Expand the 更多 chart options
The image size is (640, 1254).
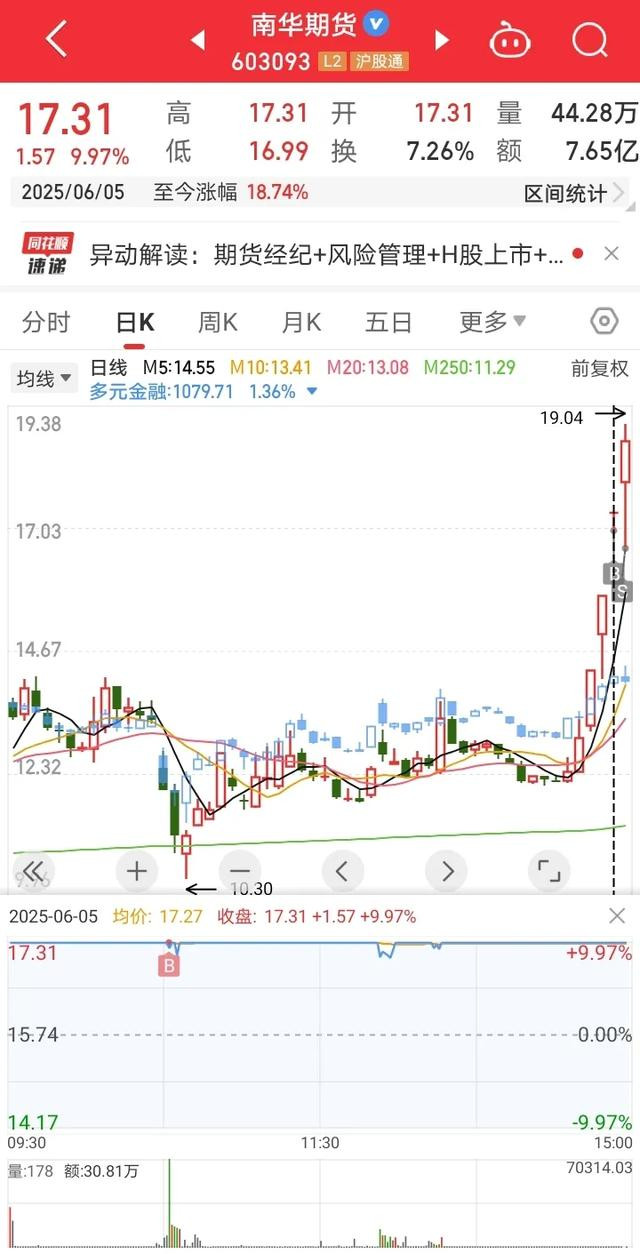click(x=493, y=322)
